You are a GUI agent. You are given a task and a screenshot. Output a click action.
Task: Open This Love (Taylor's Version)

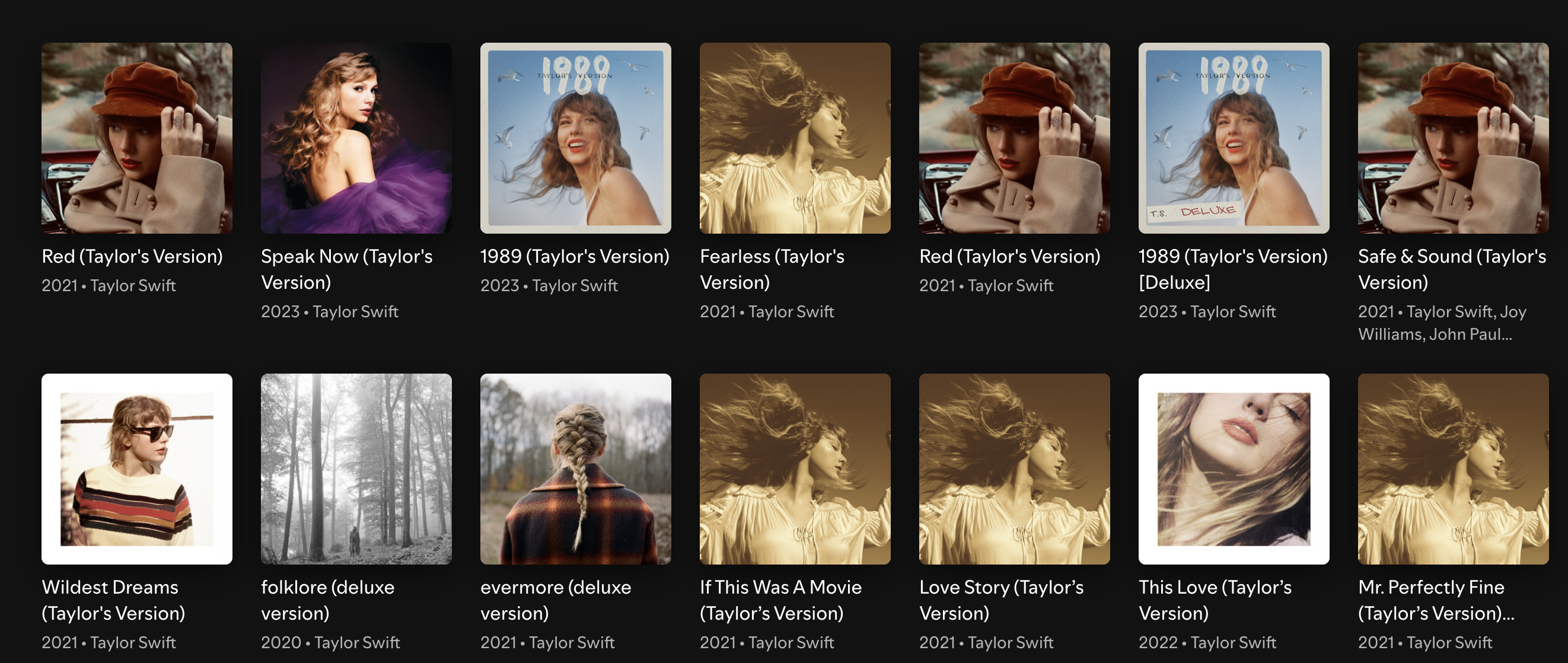pyautogui.click(x=1234, y=469)
